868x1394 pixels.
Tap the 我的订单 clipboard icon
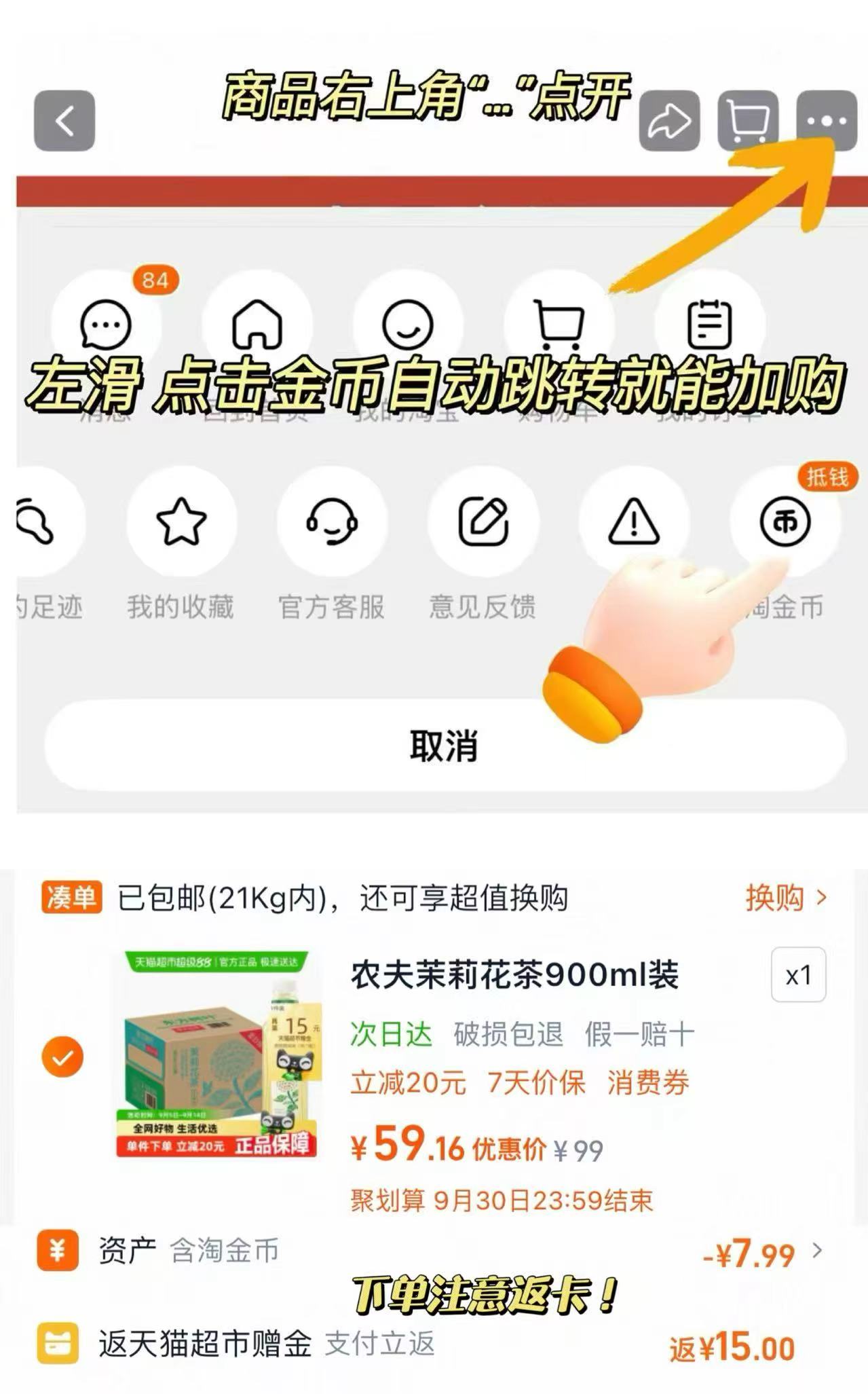pos(707,326)
